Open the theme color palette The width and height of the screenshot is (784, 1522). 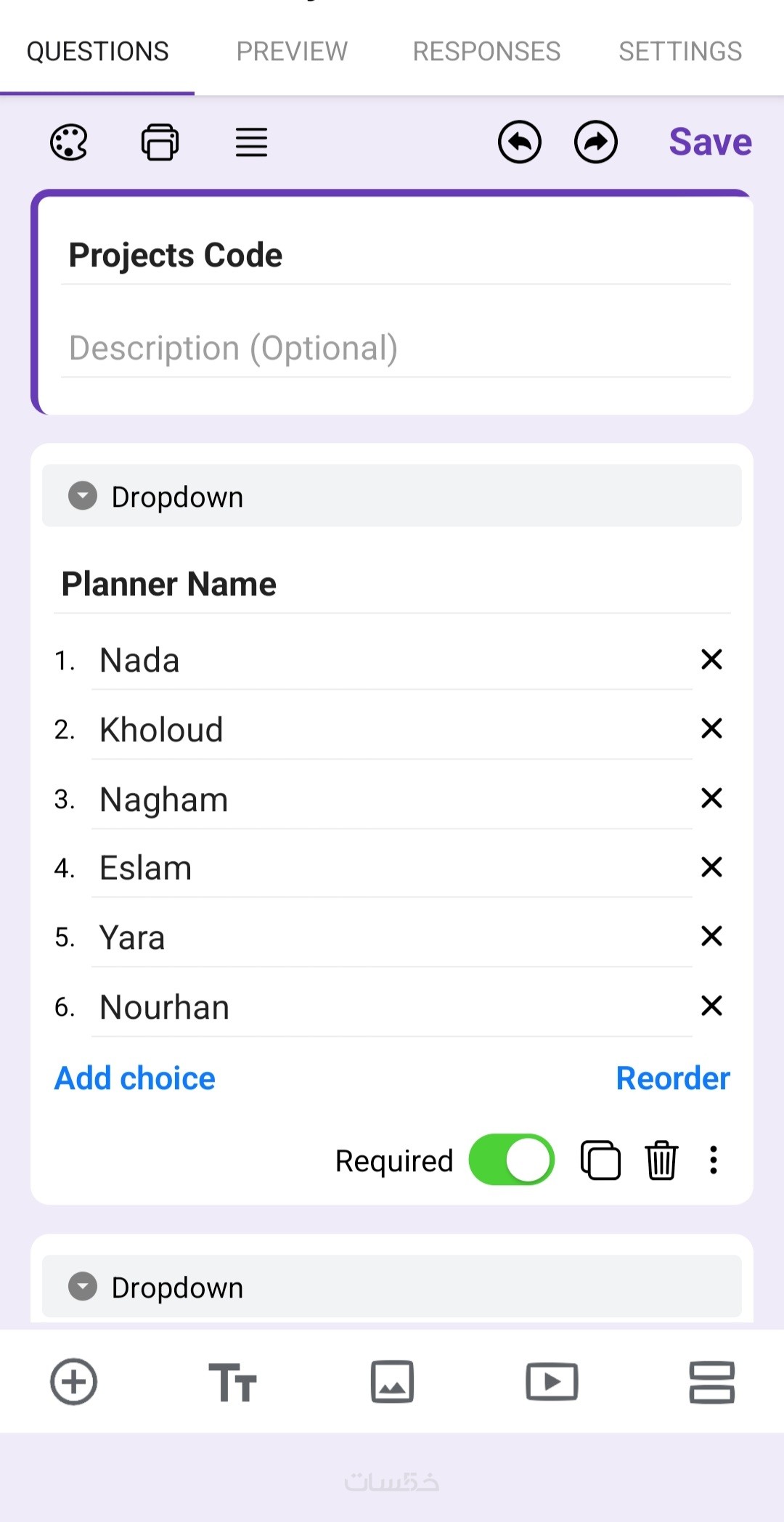69,142
